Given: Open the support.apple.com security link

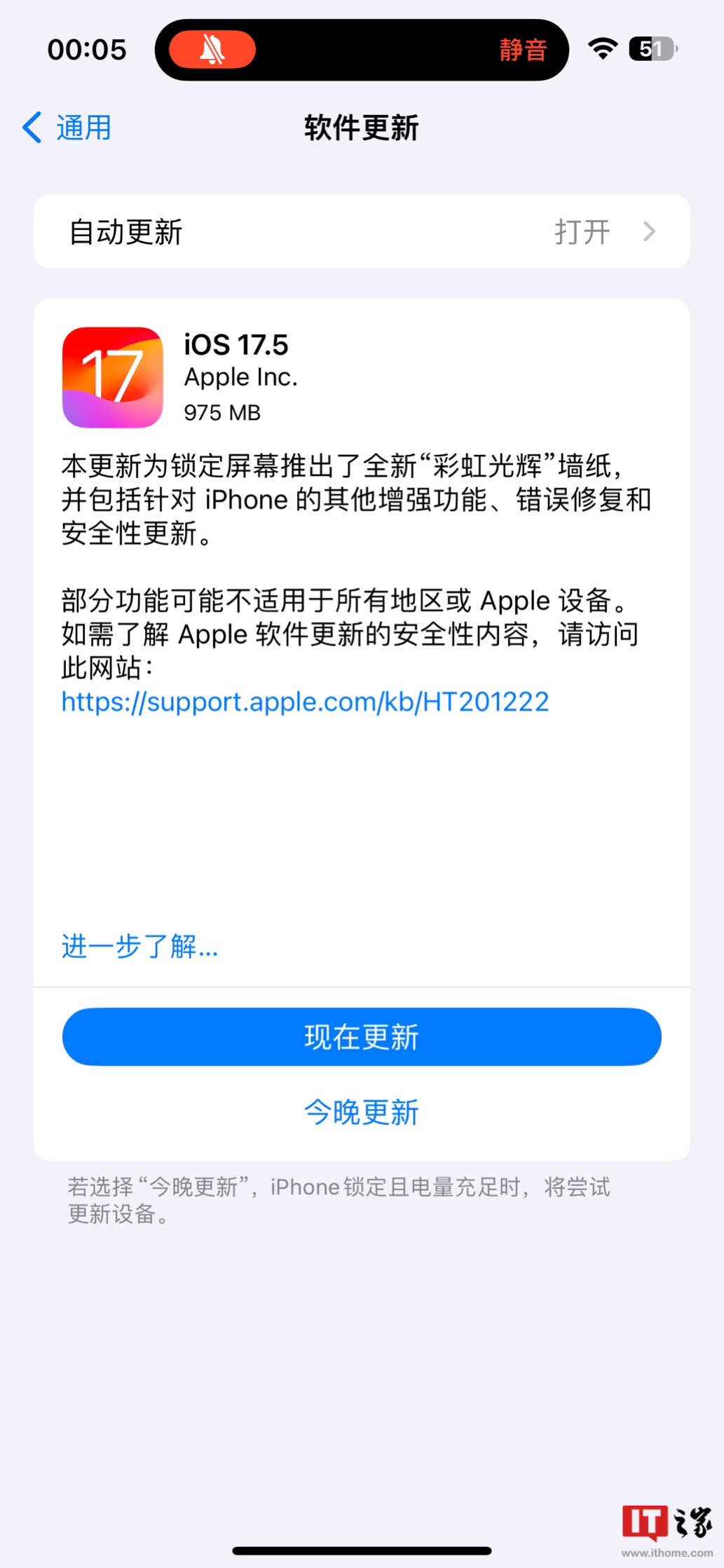Looking at the screenshot, I should (305, 702).
